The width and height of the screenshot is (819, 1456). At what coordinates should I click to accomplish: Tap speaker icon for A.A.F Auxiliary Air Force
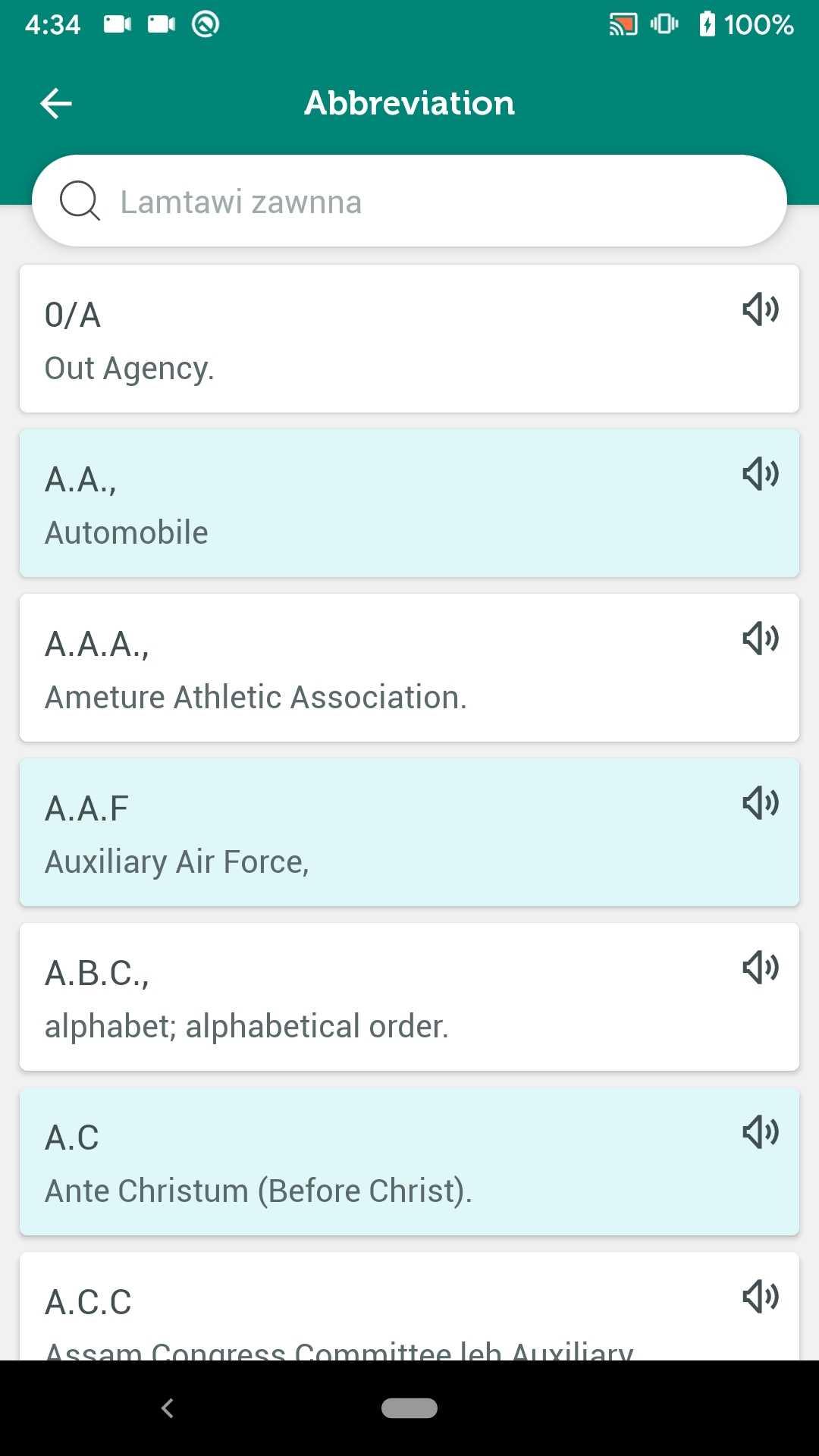pos(760,803)
